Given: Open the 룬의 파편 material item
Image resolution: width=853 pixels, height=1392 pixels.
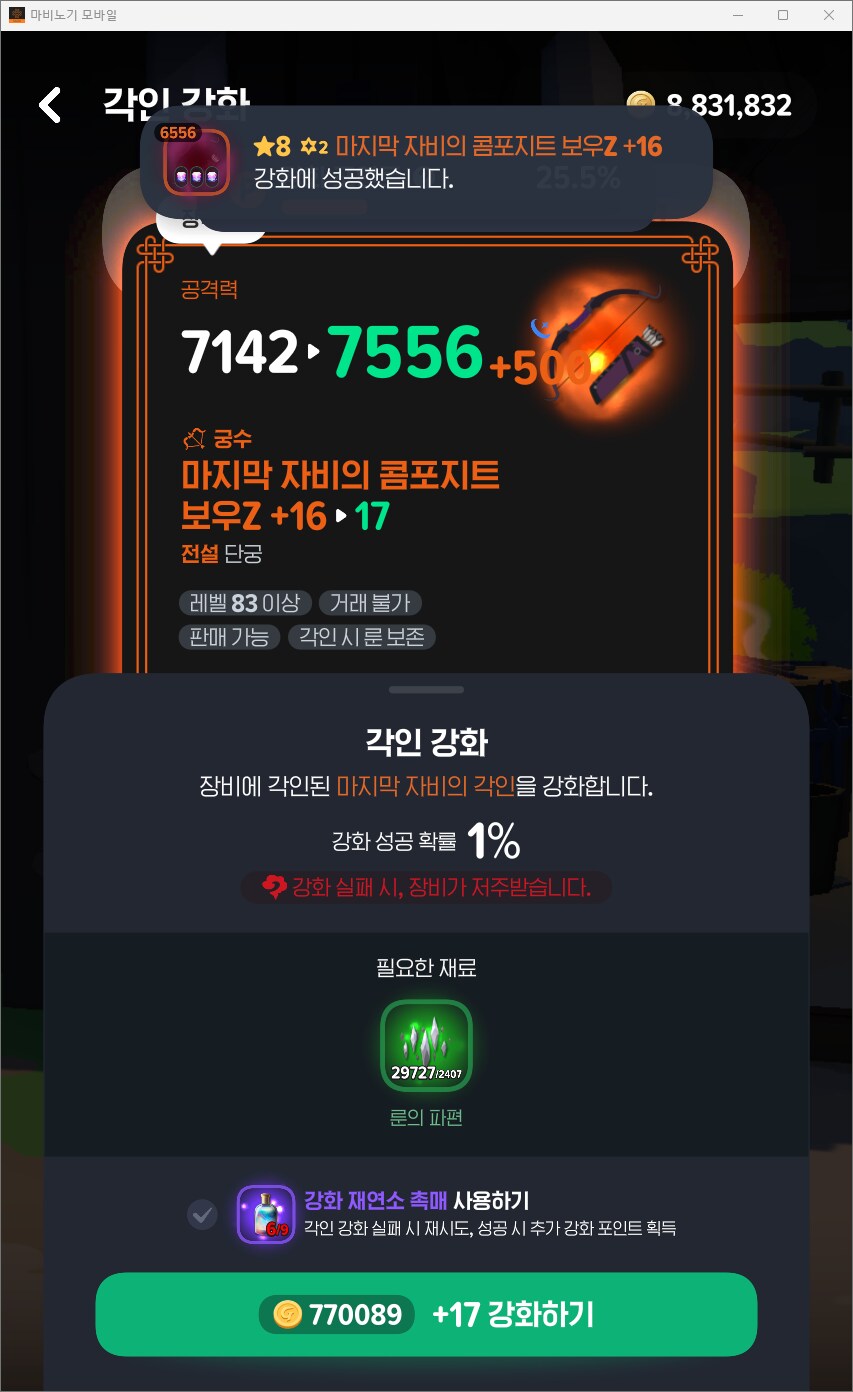Looking at the screenshot, I should pyautogui.click(x=426, y=1046).
